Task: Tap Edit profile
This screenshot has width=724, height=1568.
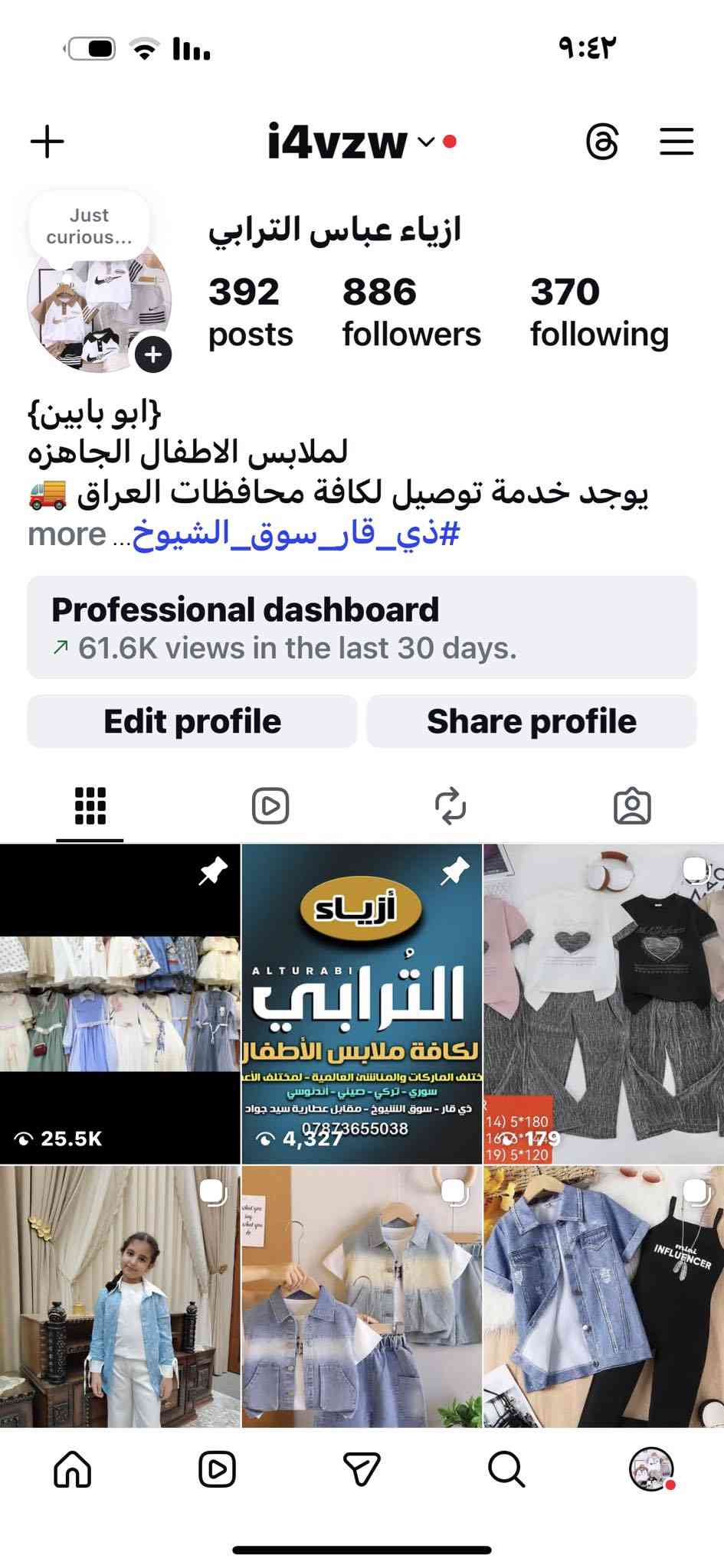Action: 192,721
